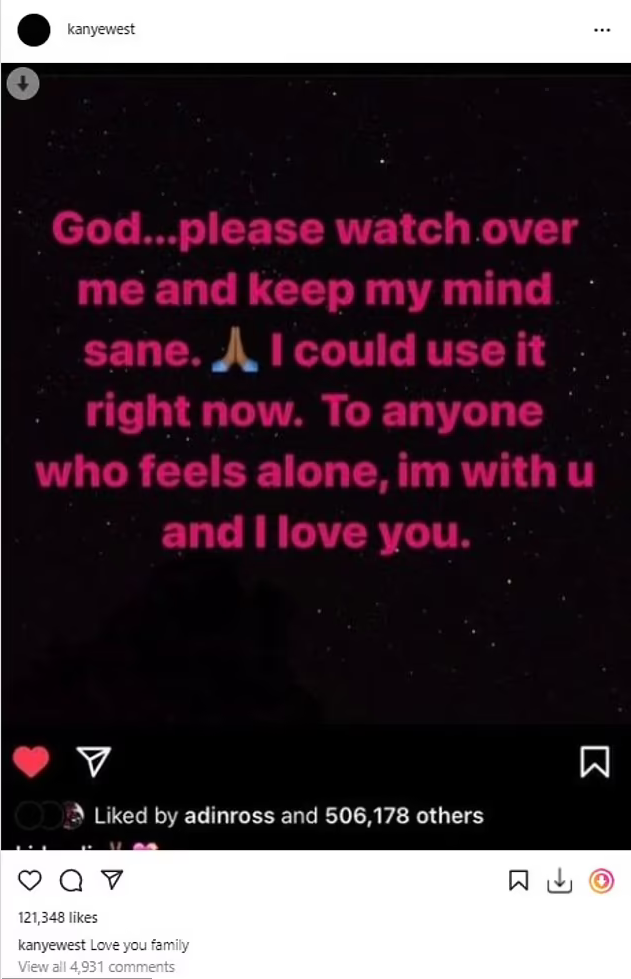Screen dimensions: 631x979
Task: View all 4,931 comments
Action: coord(97,967)
